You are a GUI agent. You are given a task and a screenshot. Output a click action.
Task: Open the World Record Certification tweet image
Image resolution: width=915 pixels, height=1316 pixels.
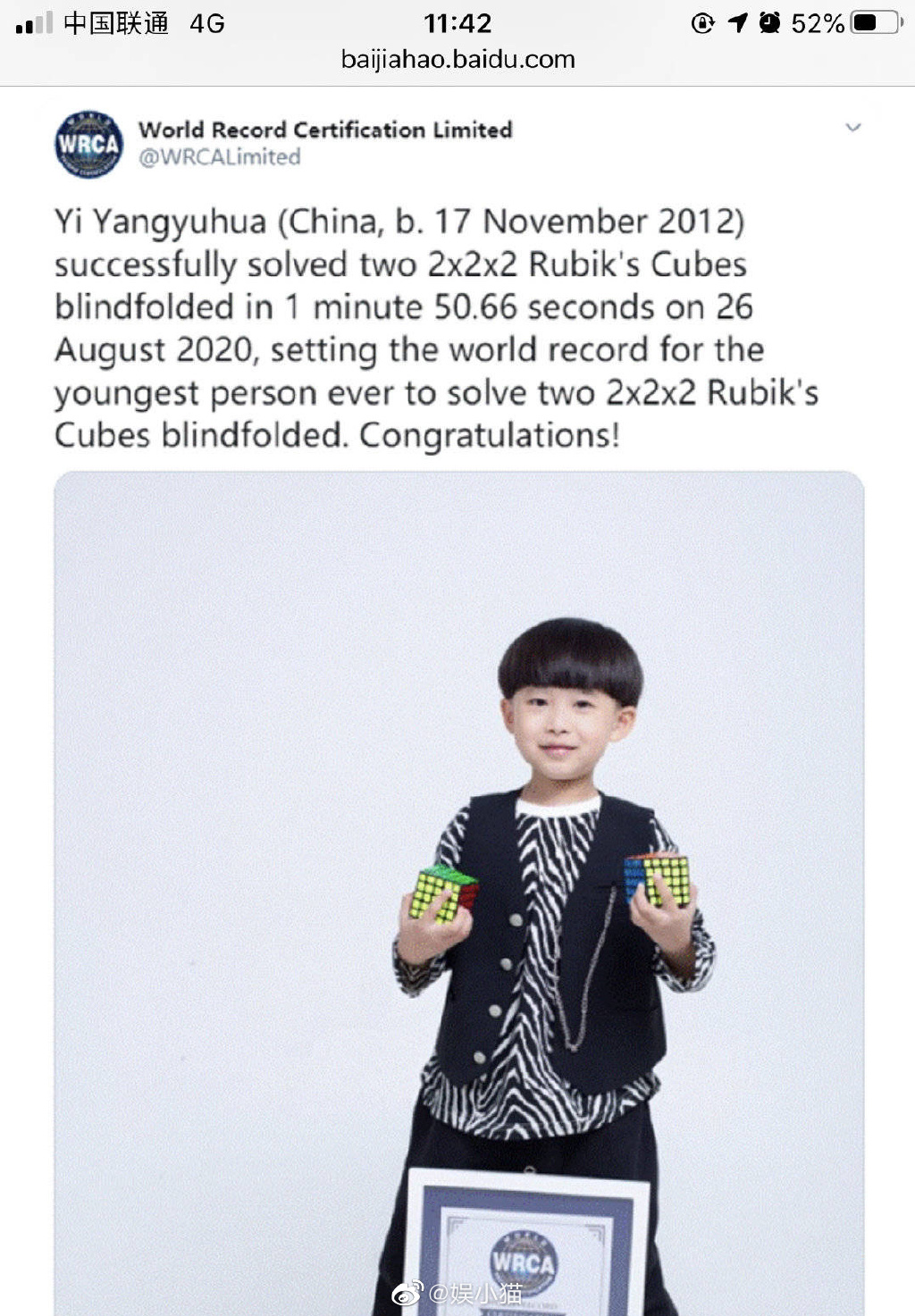coord(458,893)
